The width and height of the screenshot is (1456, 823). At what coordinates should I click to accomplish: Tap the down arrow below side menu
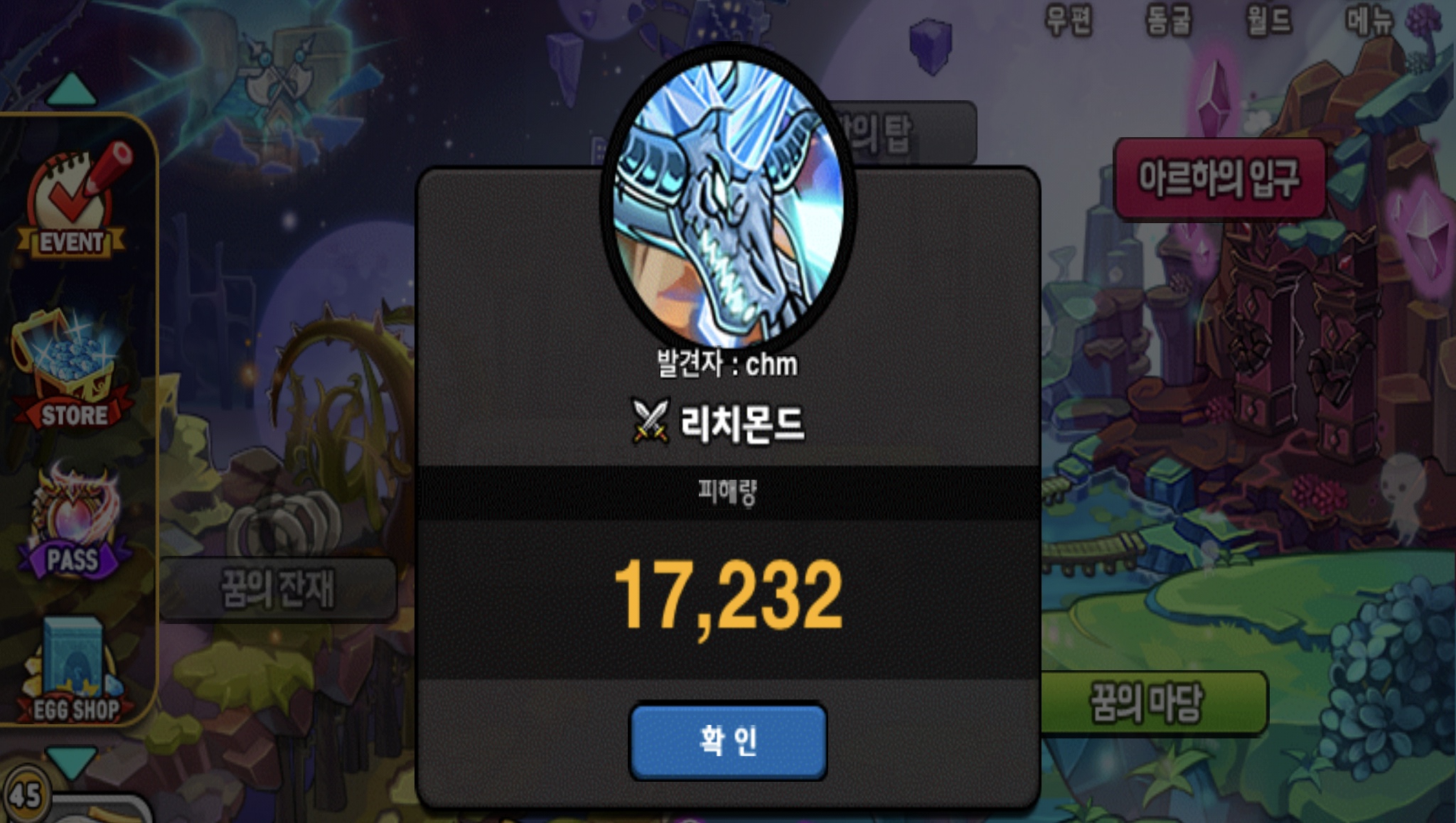[71, 760]
